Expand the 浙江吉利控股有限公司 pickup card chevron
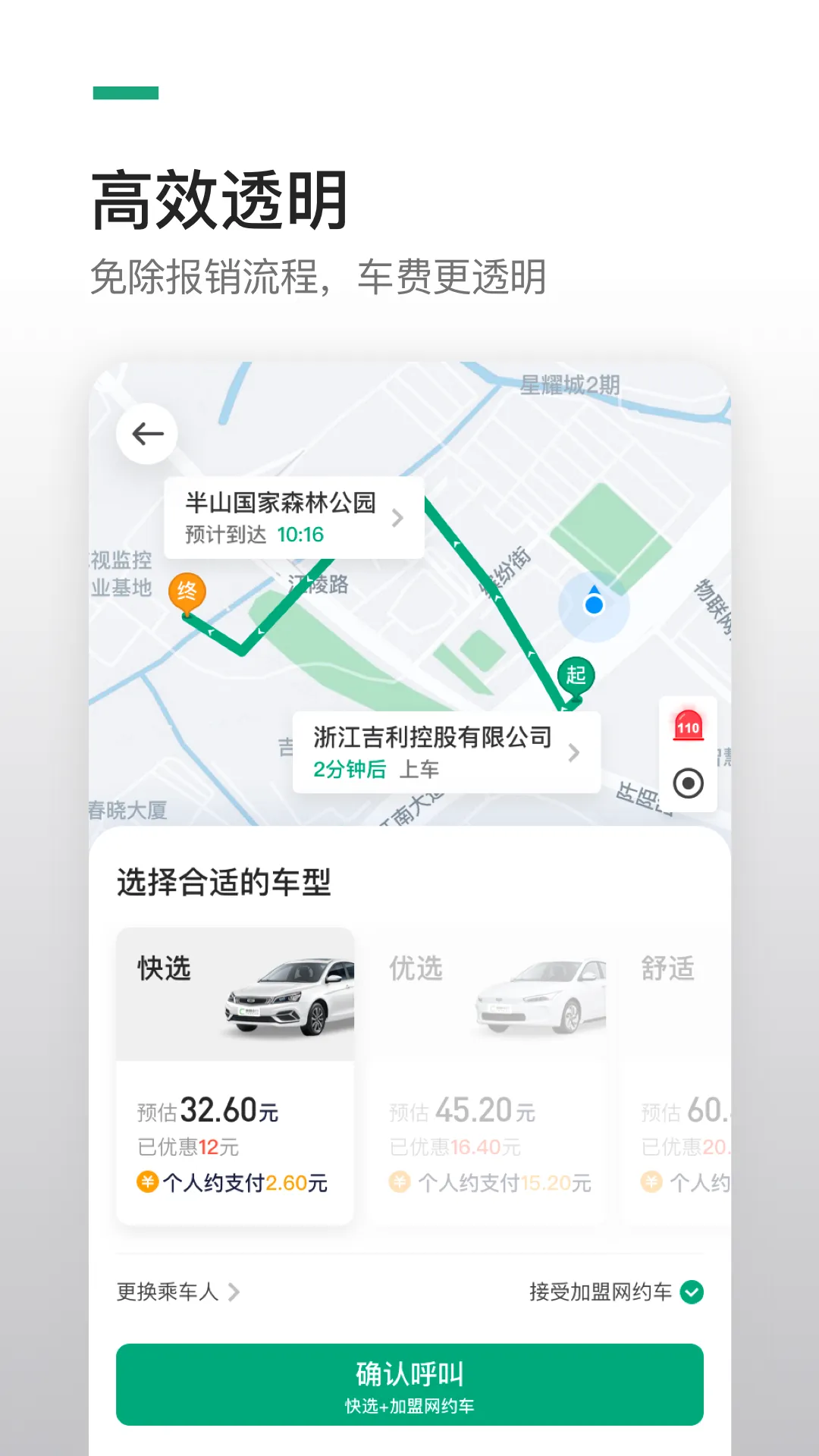 [x=575, y=752]
